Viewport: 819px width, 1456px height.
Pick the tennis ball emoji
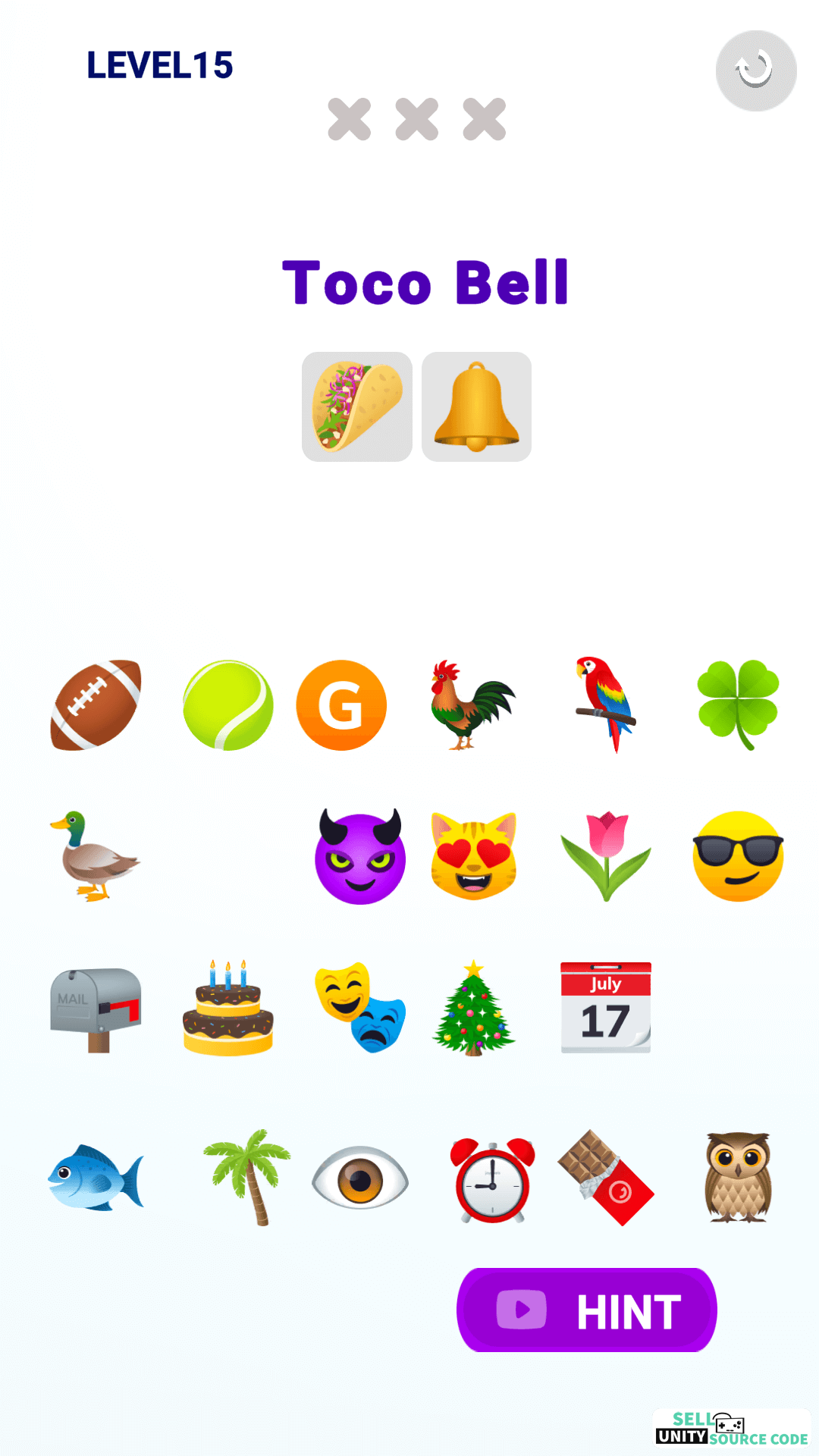[228, 705]
